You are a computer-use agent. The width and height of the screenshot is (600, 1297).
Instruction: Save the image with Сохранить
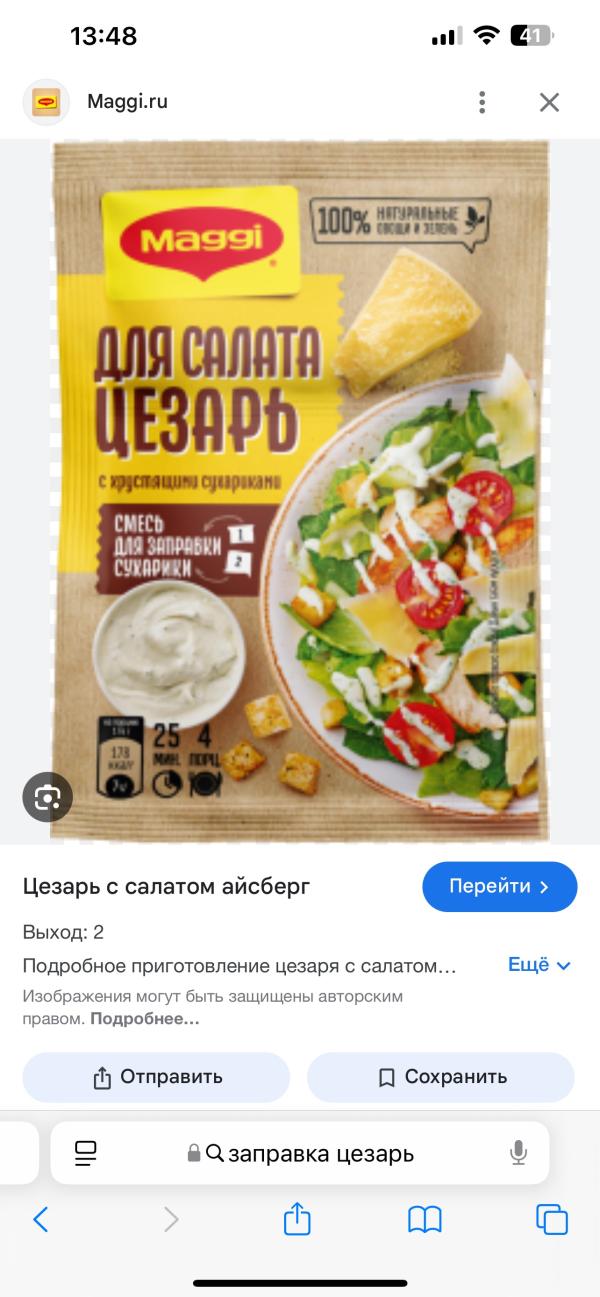[x=441, y=1077]
